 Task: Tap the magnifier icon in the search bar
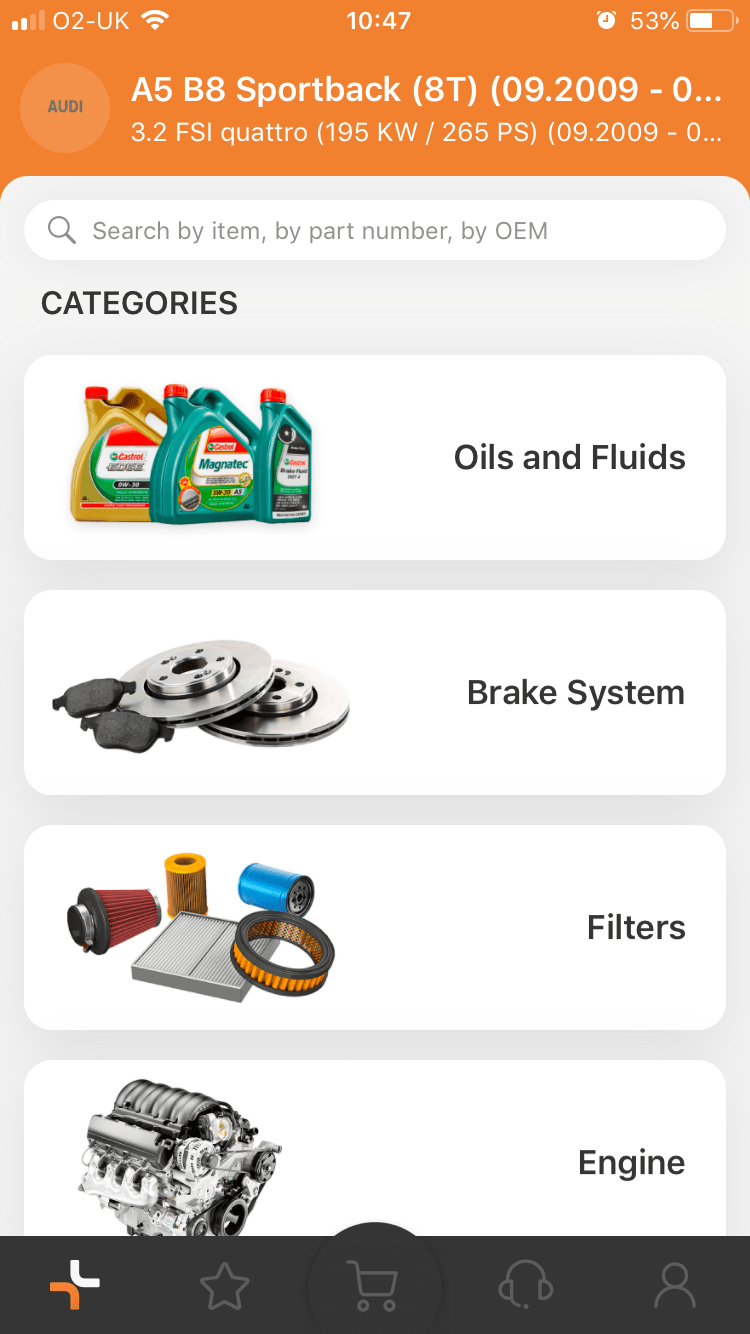pos(61,230)
